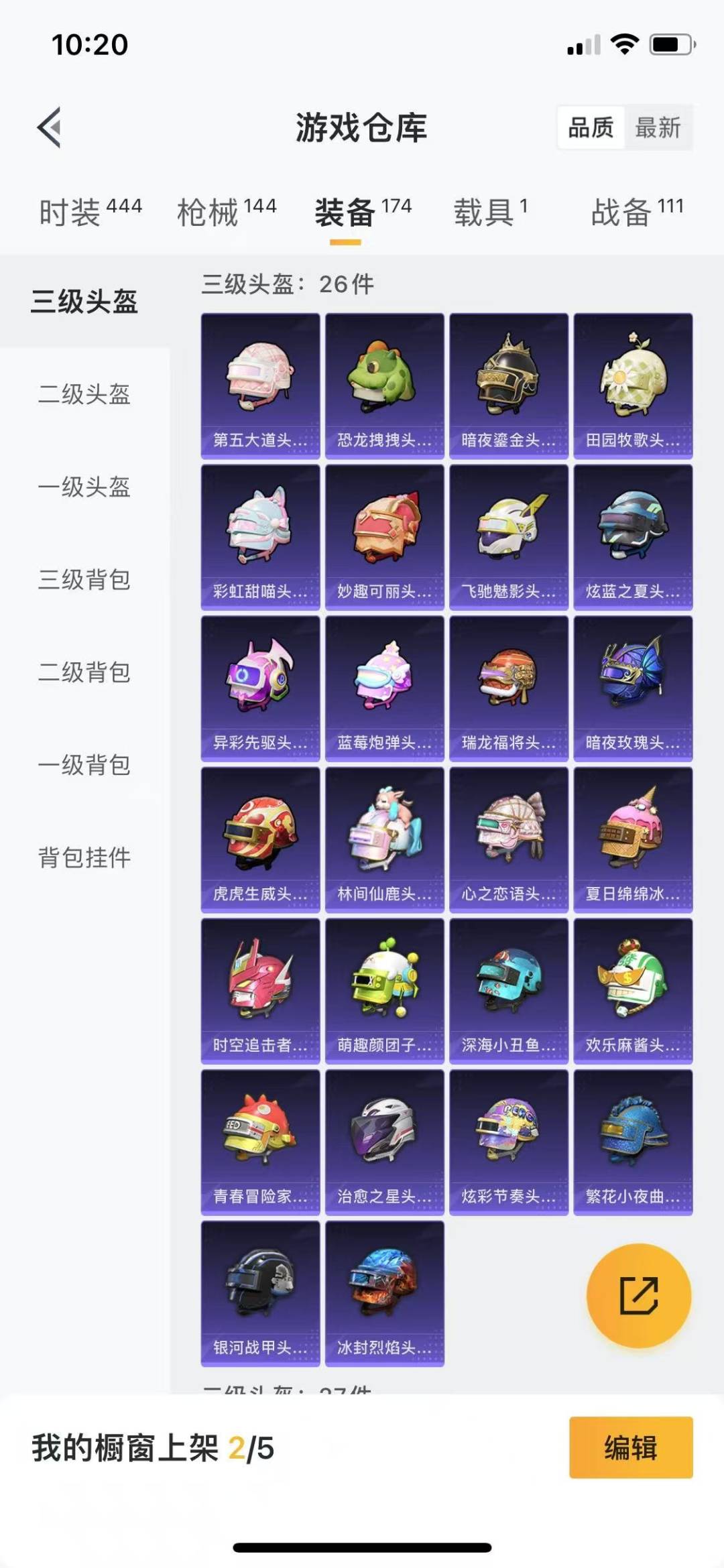The height and width of the screenshot is (1568, 724).
Task: Open the 二级背包 category
Action: [84, 672]
